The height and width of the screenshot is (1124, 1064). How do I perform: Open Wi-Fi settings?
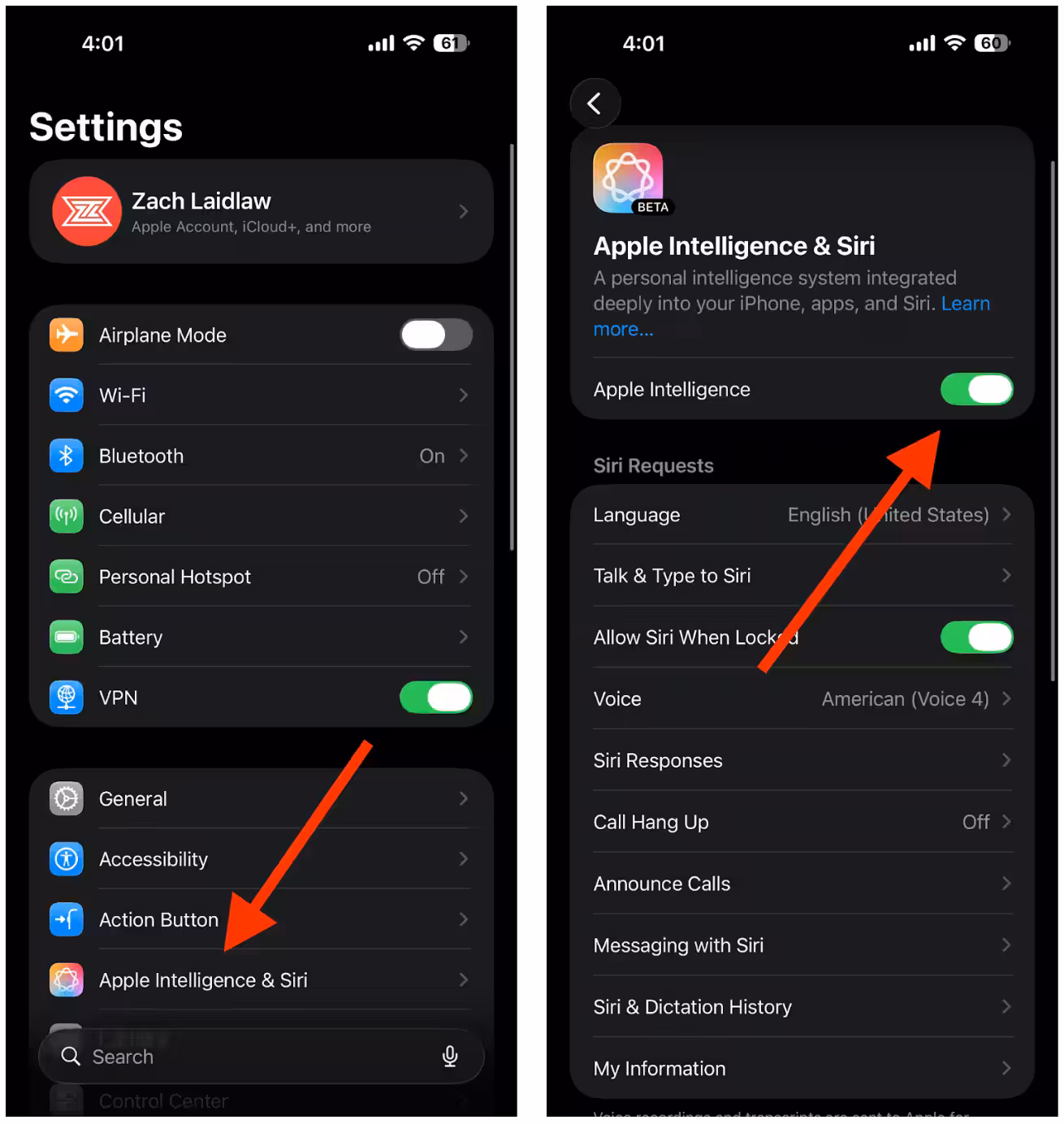tap(260, 396)
